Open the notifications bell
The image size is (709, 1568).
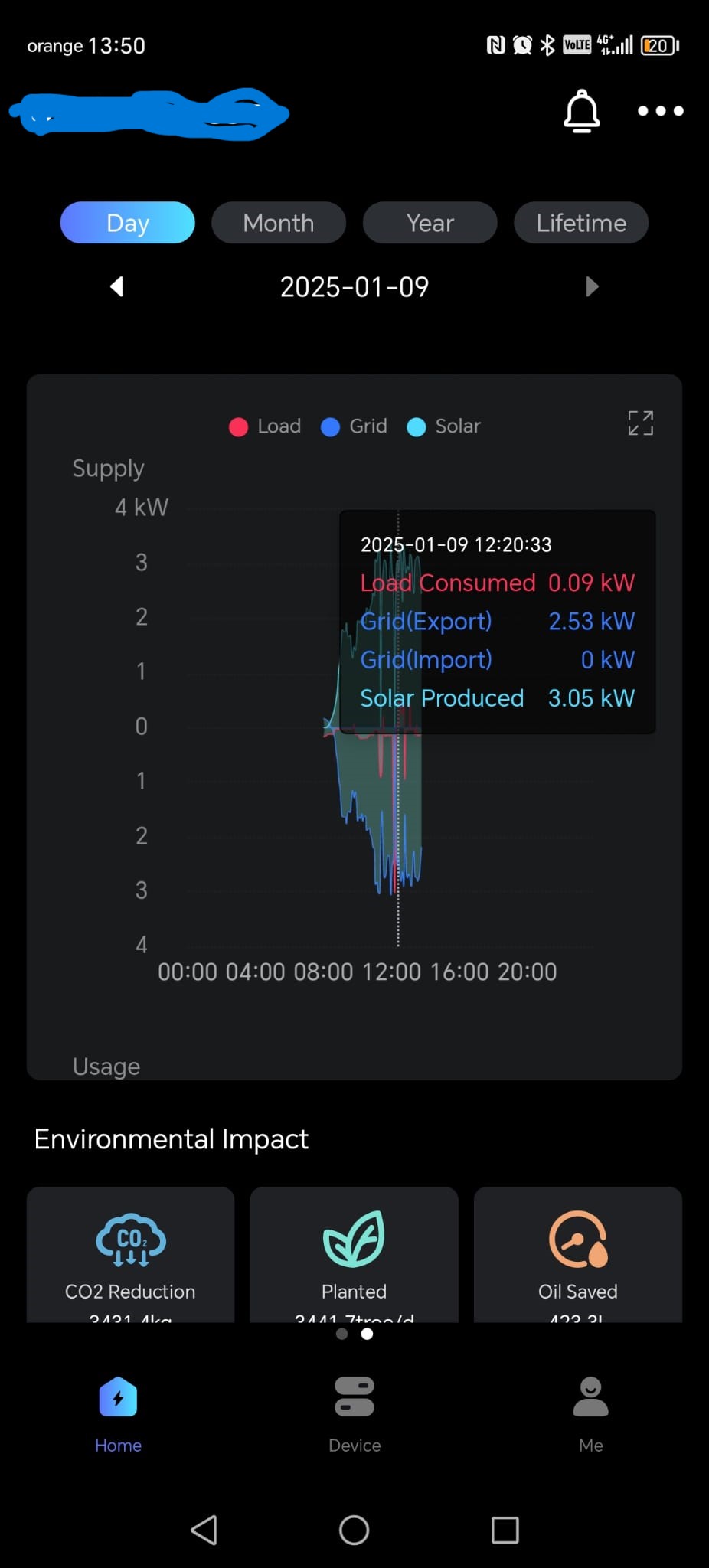(x=581, y=112)
